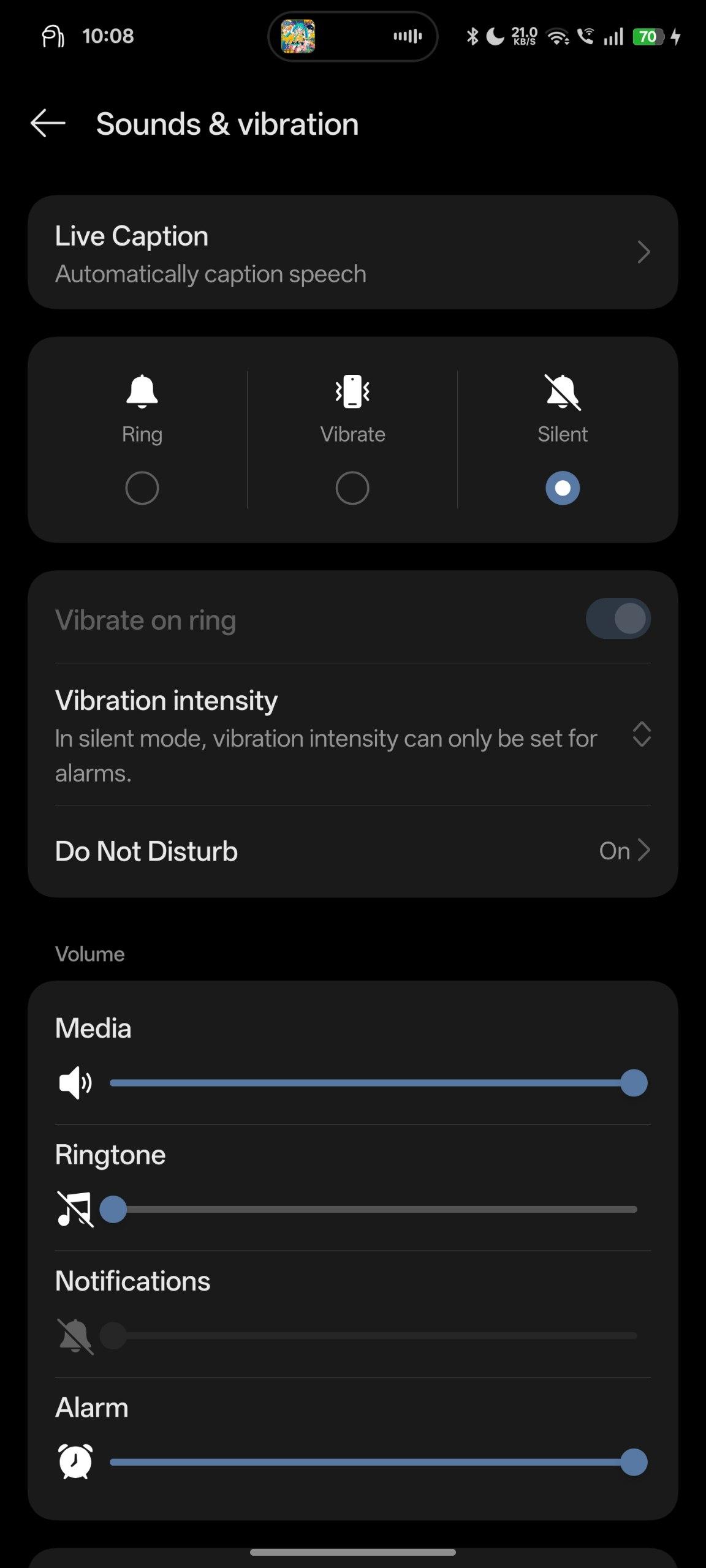Screen dimensions: 706x1568
Task: Toggle the Vibrate on ring switch
Action: (x=618, y=619)
